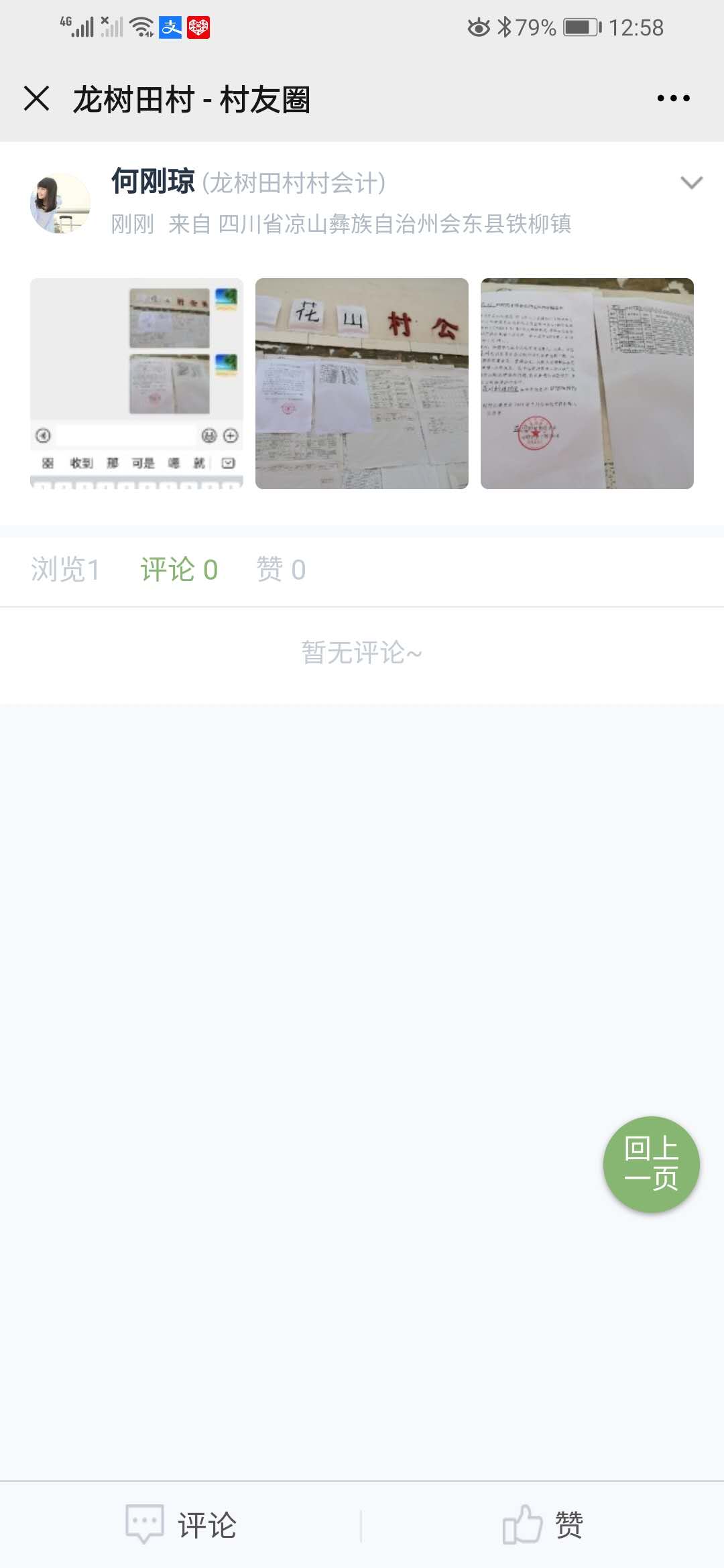The width and height of the screenshot is (724, 1568).
Task: View the first chat screenshot image
Action: click(x=137, y=383)
